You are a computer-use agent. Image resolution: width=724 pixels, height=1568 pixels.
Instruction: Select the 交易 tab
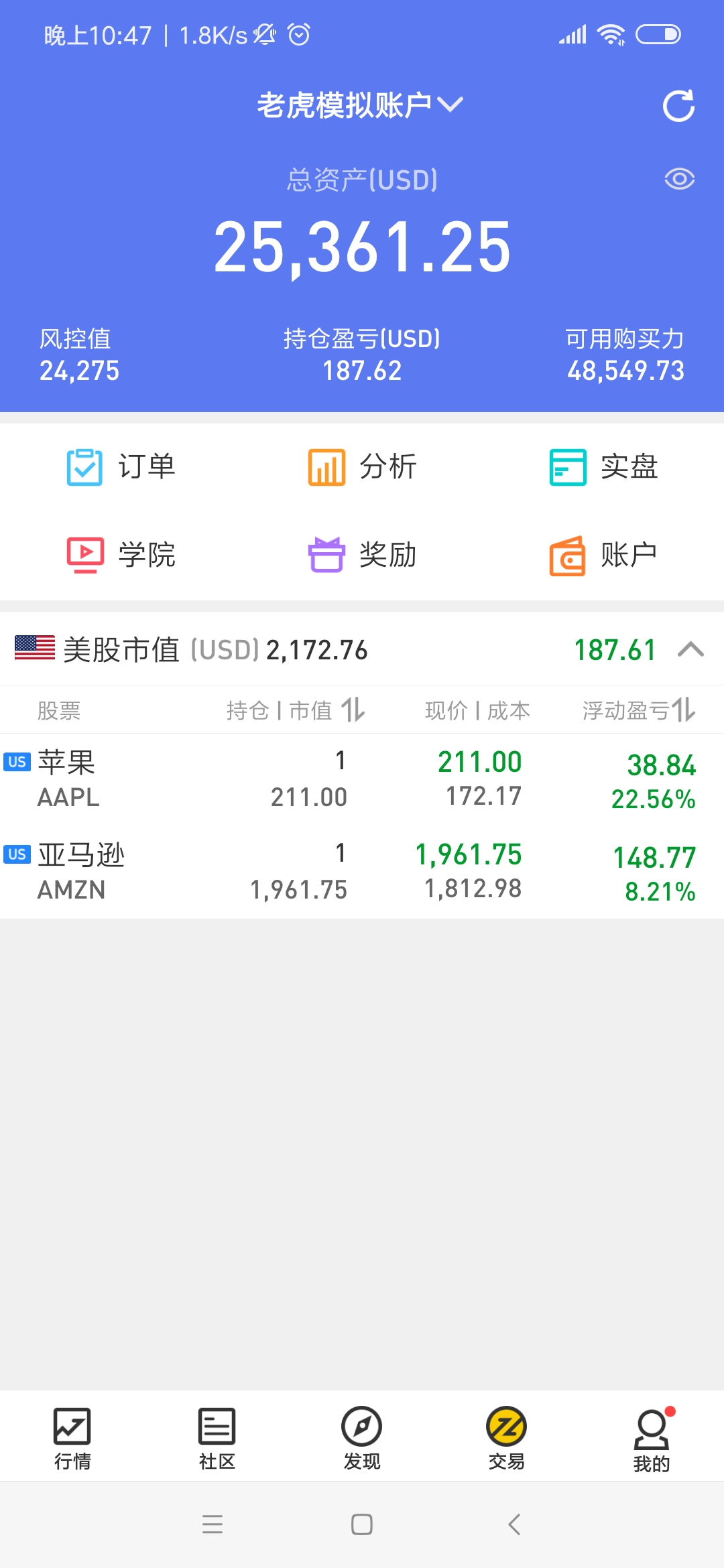[x=507, y=1437]
